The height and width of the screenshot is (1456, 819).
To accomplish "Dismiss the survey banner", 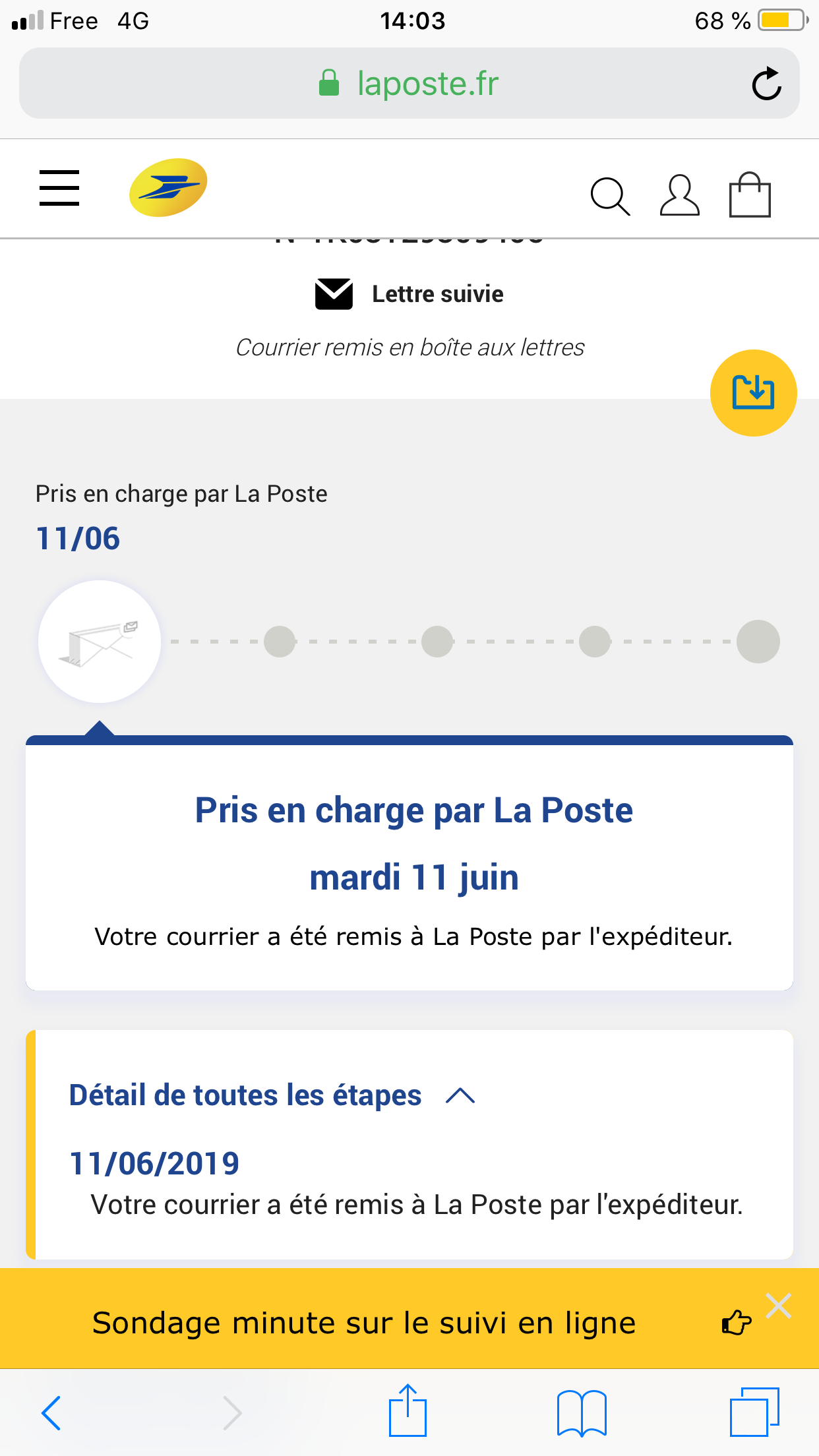I will (779, 1306).
